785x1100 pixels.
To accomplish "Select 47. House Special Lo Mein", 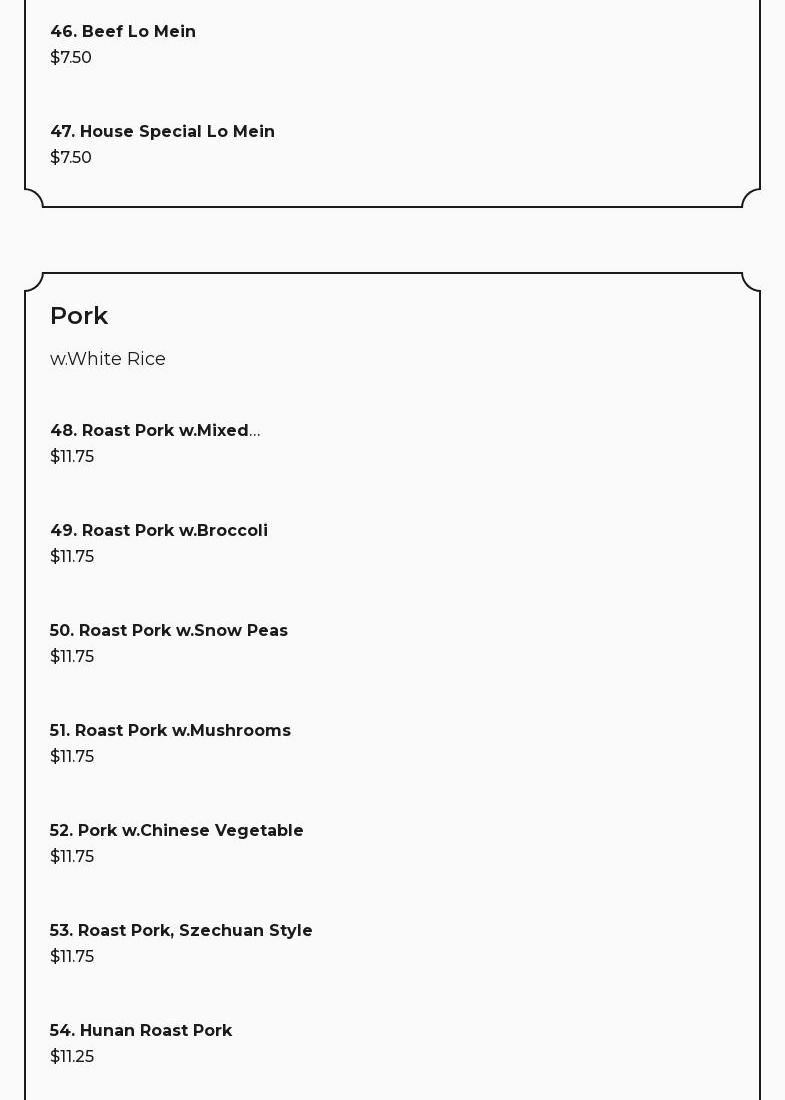I will click(162, 132).
